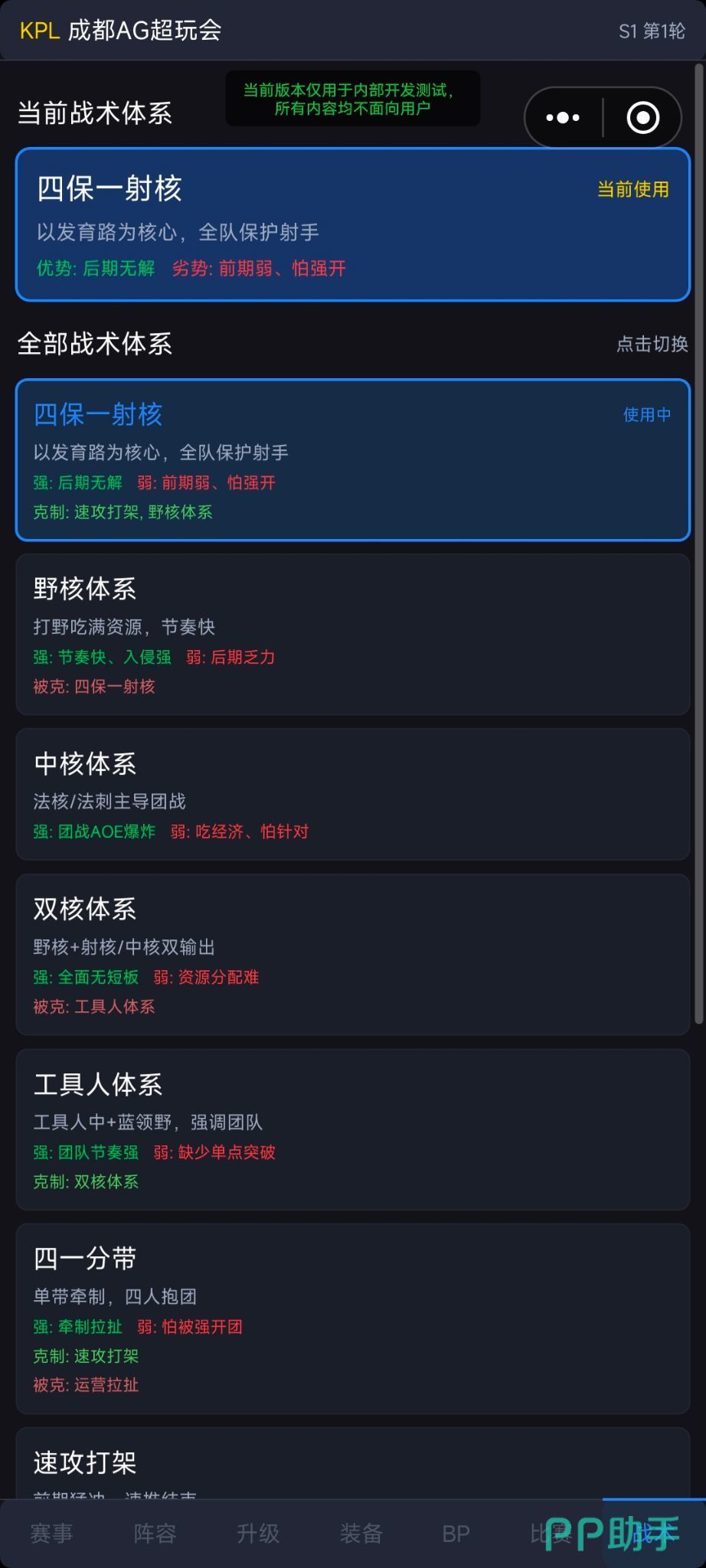Viewport: 706px width, 1568px height.
Task: Close the mini program via target icon
Action: tap(642, 118)
